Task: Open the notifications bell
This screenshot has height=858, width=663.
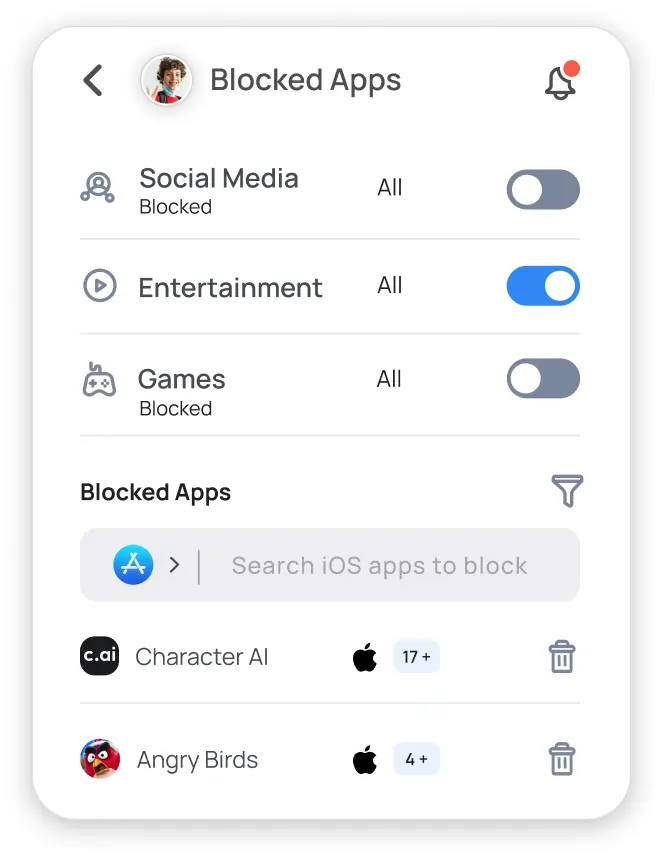Action: click(560, 83)
